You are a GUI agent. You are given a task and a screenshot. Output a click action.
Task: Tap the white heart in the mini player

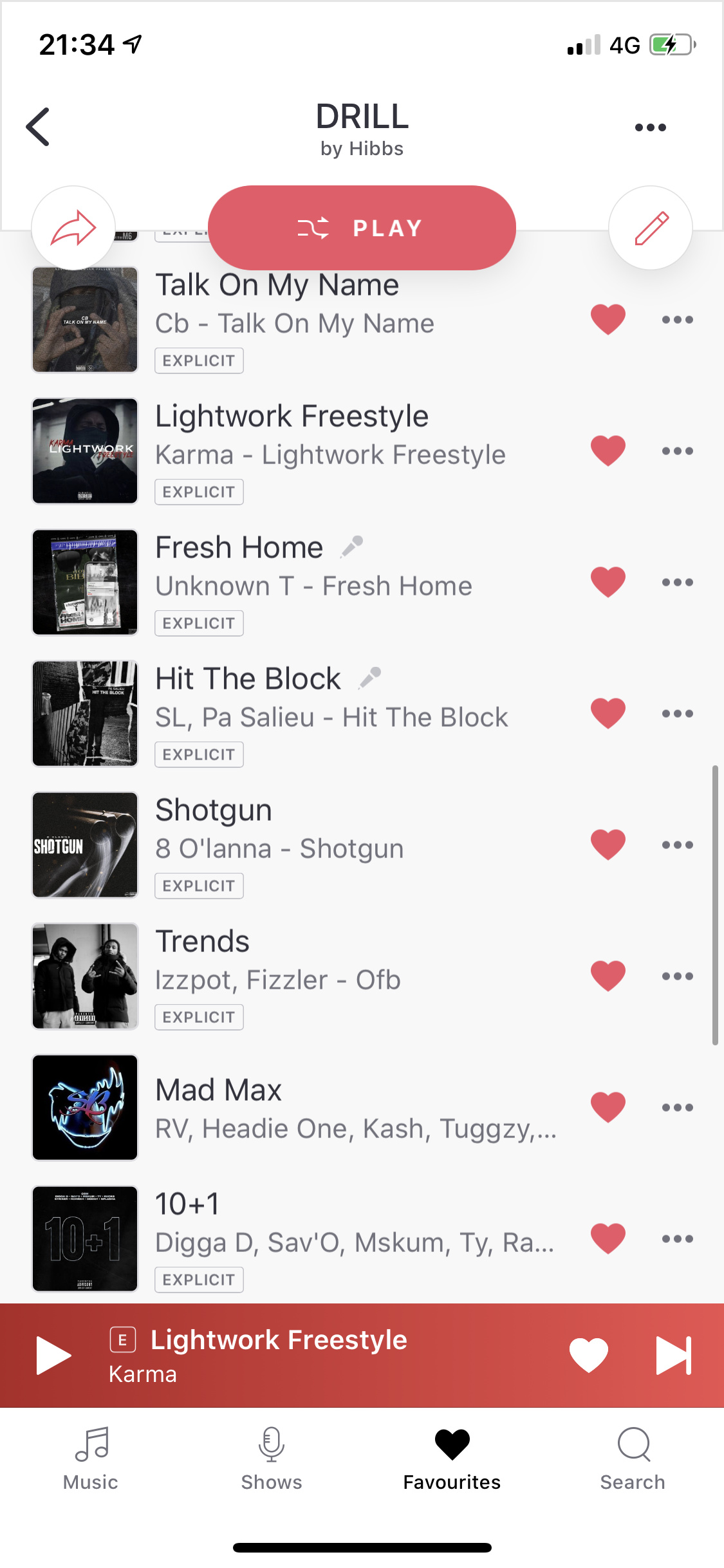[x=589, y=1355]
